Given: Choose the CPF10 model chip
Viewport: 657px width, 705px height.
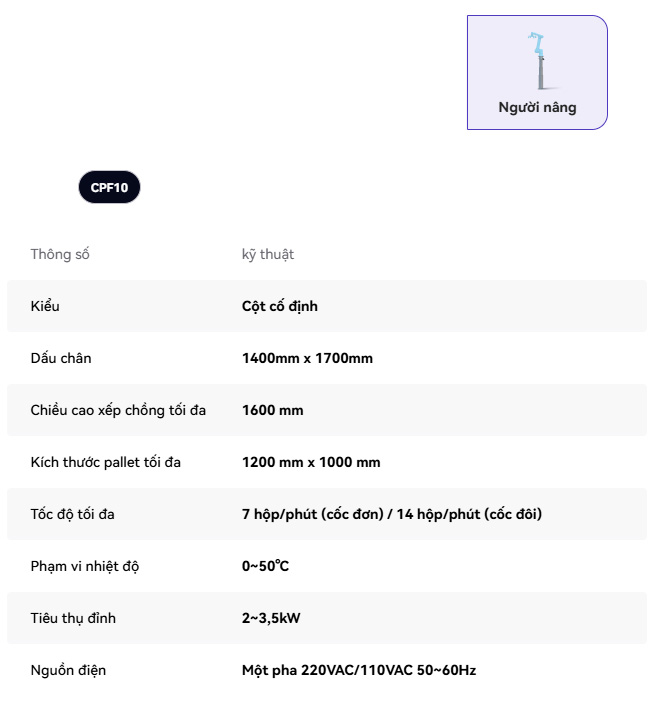Looking at the screenshot, I should coord(109,187).
